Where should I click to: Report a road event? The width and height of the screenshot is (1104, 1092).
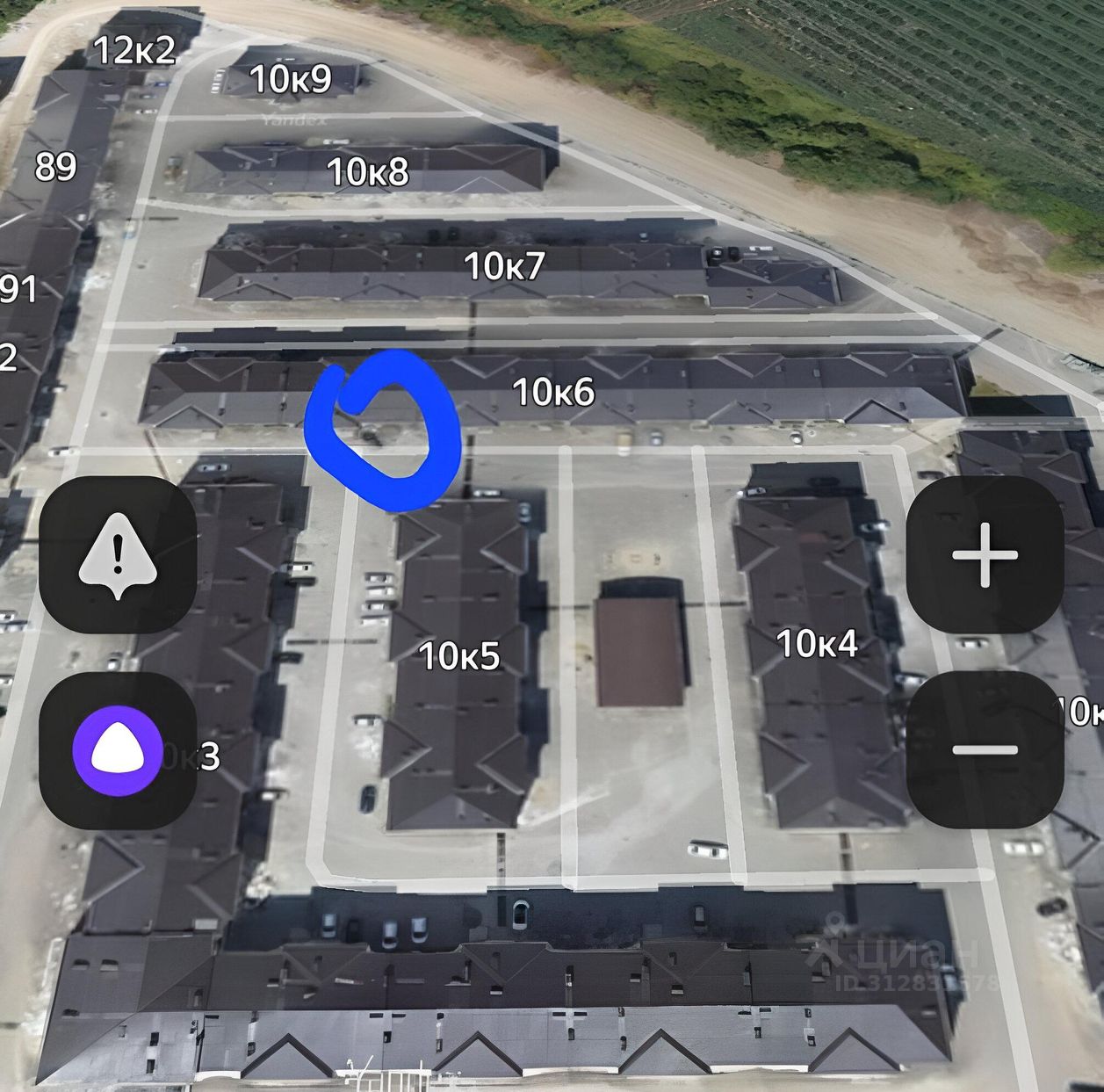(x=118, y=555)
